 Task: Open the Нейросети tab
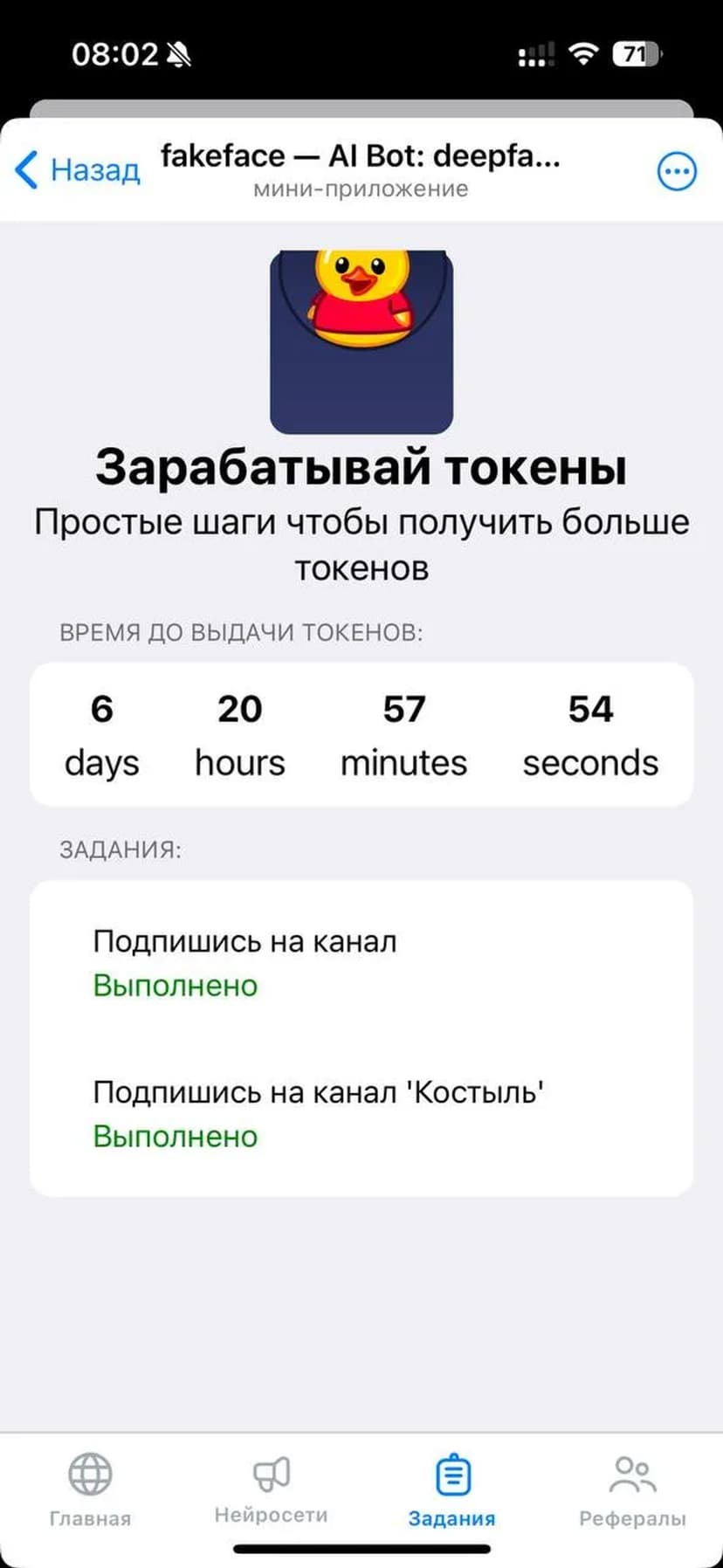[271, 1489]
